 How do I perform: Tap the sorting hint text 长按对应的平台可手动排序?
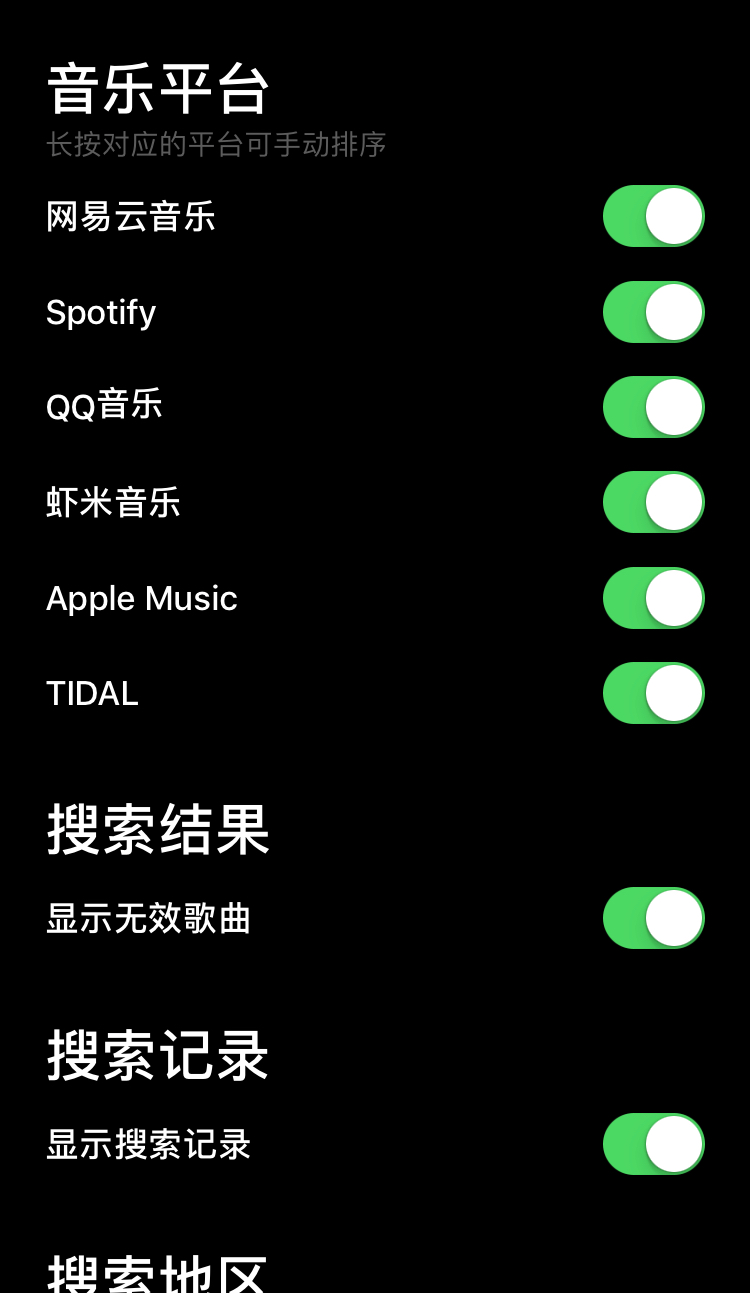pos(217,144)
